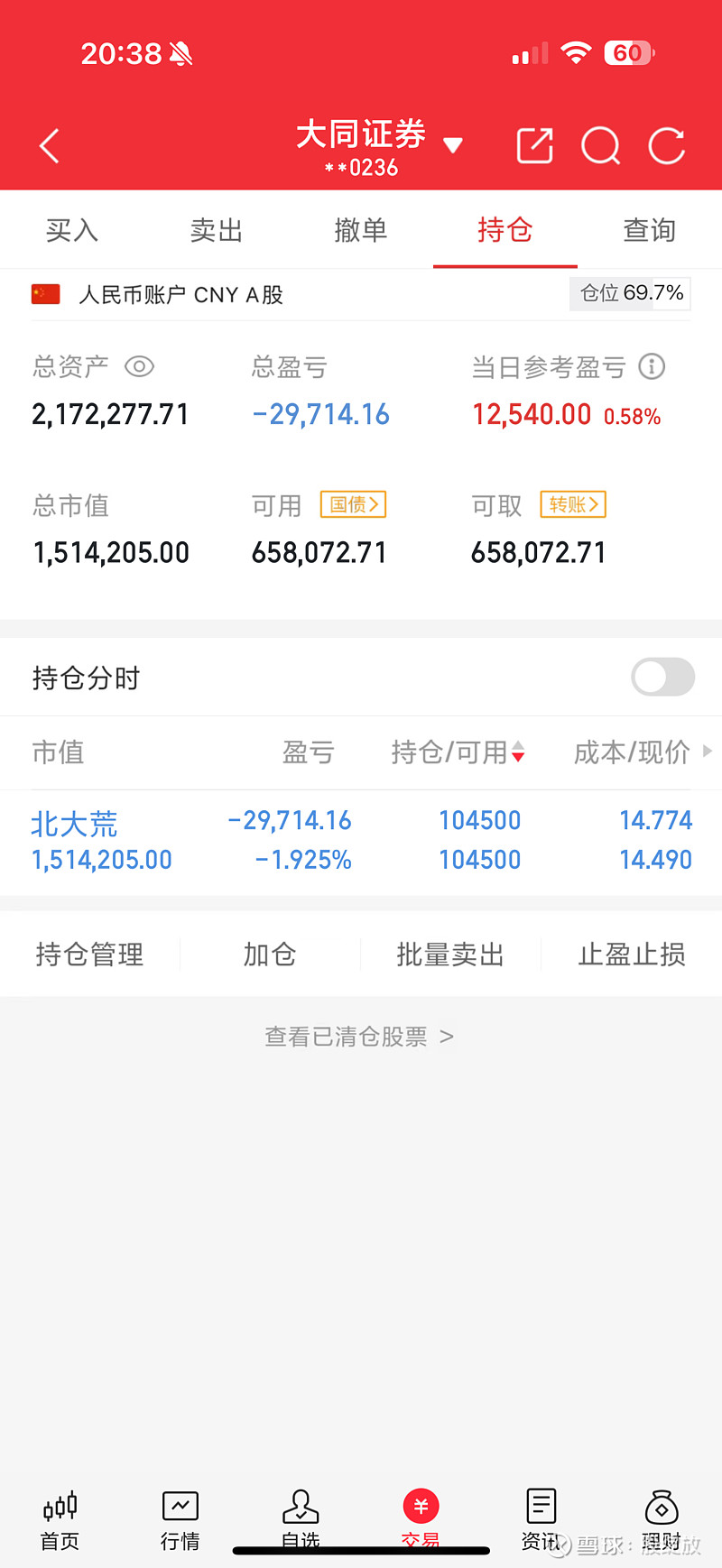The image size is (722, 1568).
Task: Share the holdings screen
Action: (534, 146)
